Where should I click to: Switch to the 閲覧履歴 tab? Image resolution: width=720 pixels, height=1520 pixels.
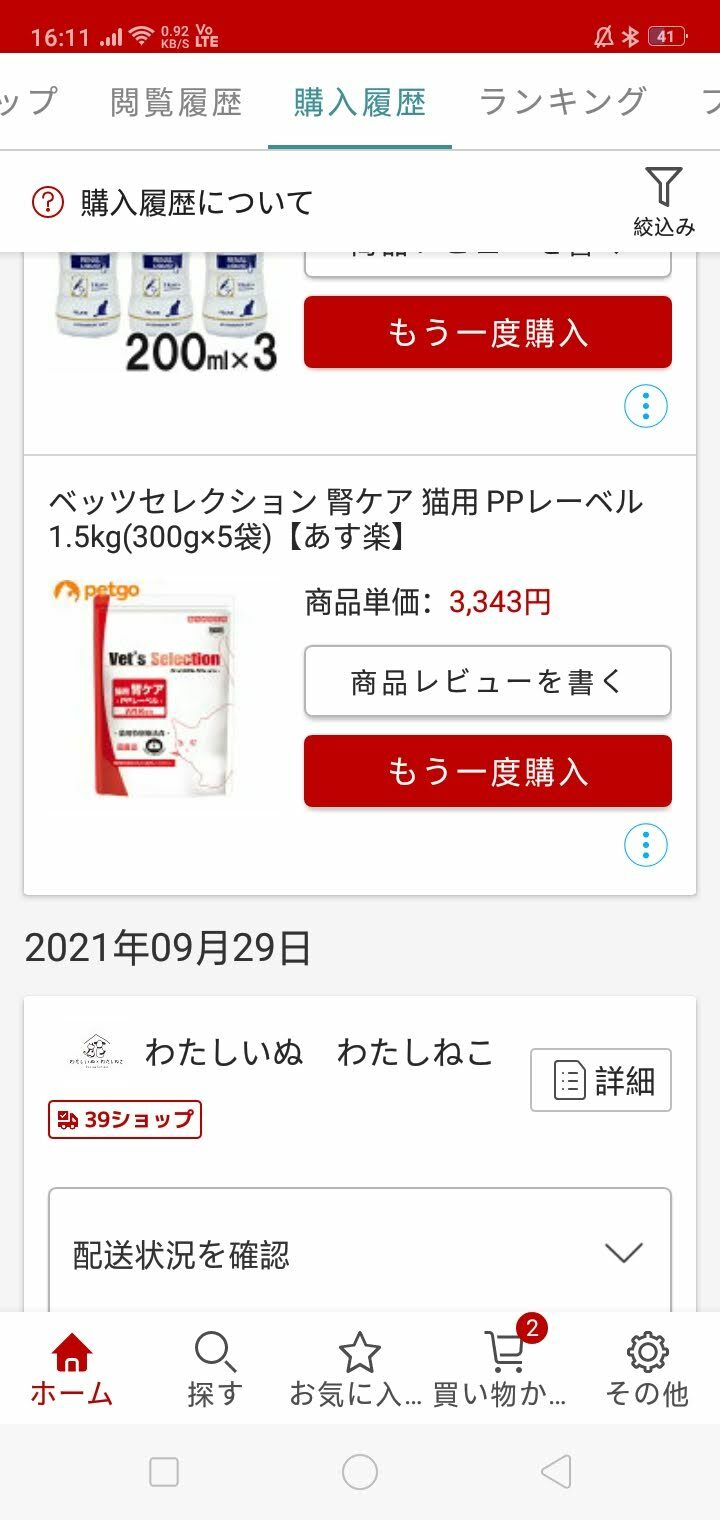176,102
